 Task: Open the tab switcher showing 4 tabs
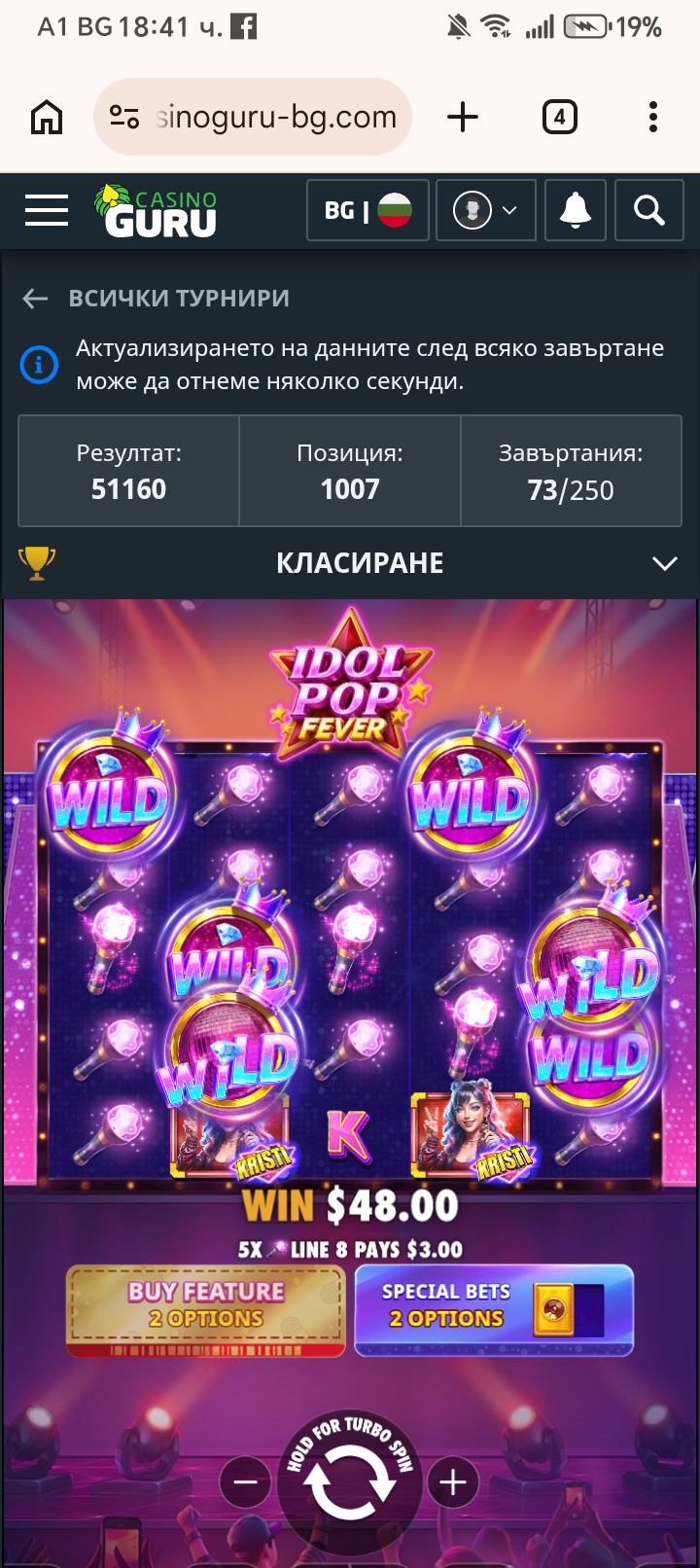559,118
